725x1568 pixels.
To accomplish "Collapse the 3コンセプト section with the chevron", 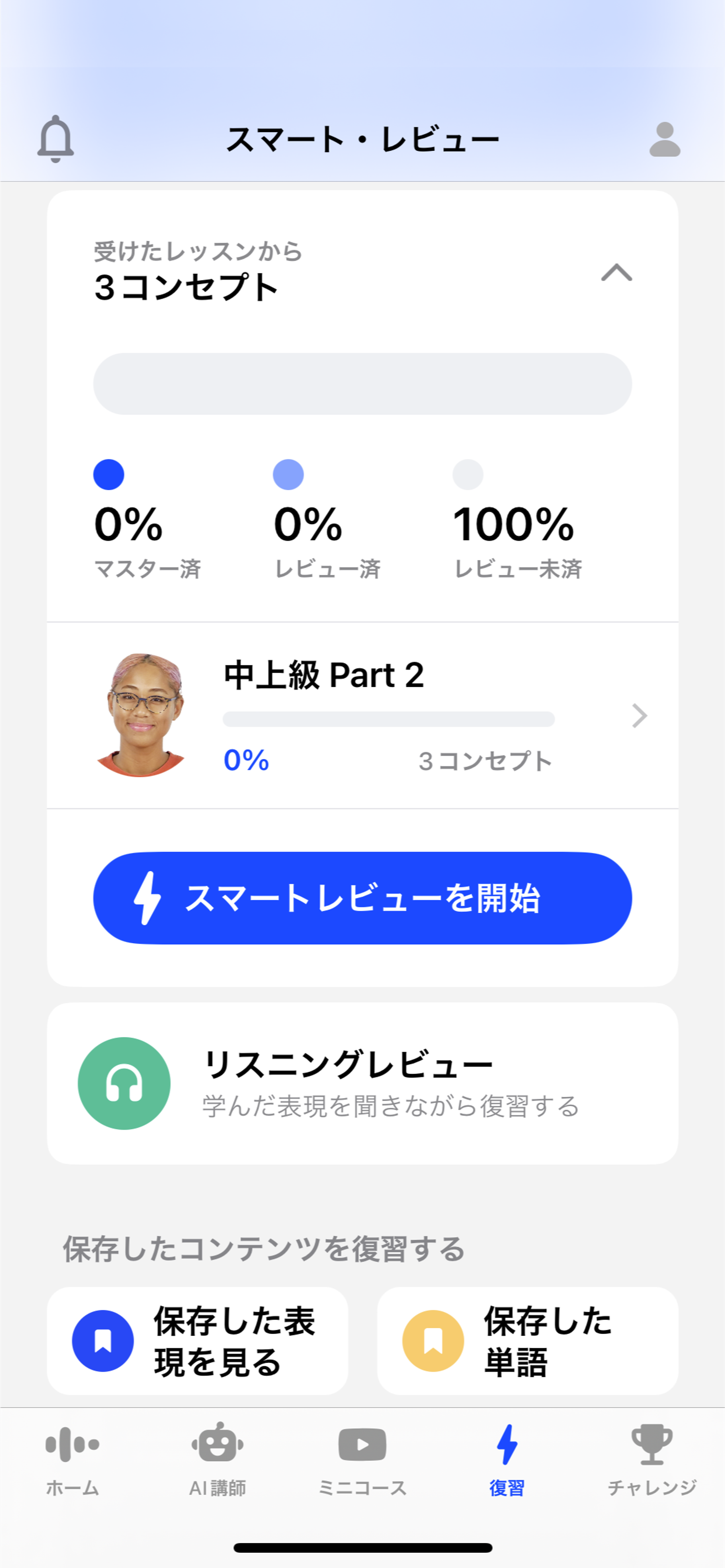I will pyautogui.click(x=617, y=274).
